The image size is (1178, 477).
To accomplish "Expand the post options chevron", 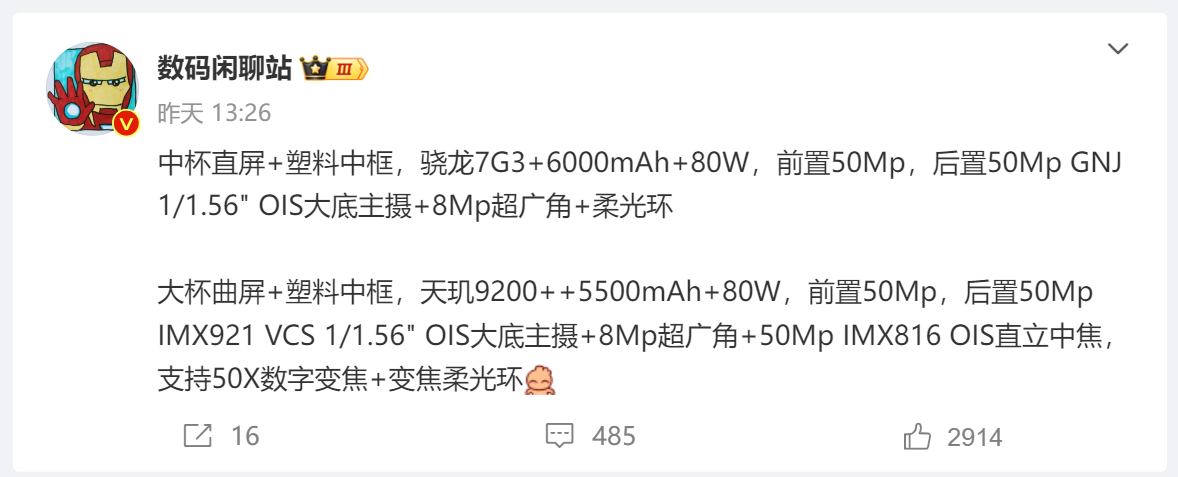I will (1118, 49).
